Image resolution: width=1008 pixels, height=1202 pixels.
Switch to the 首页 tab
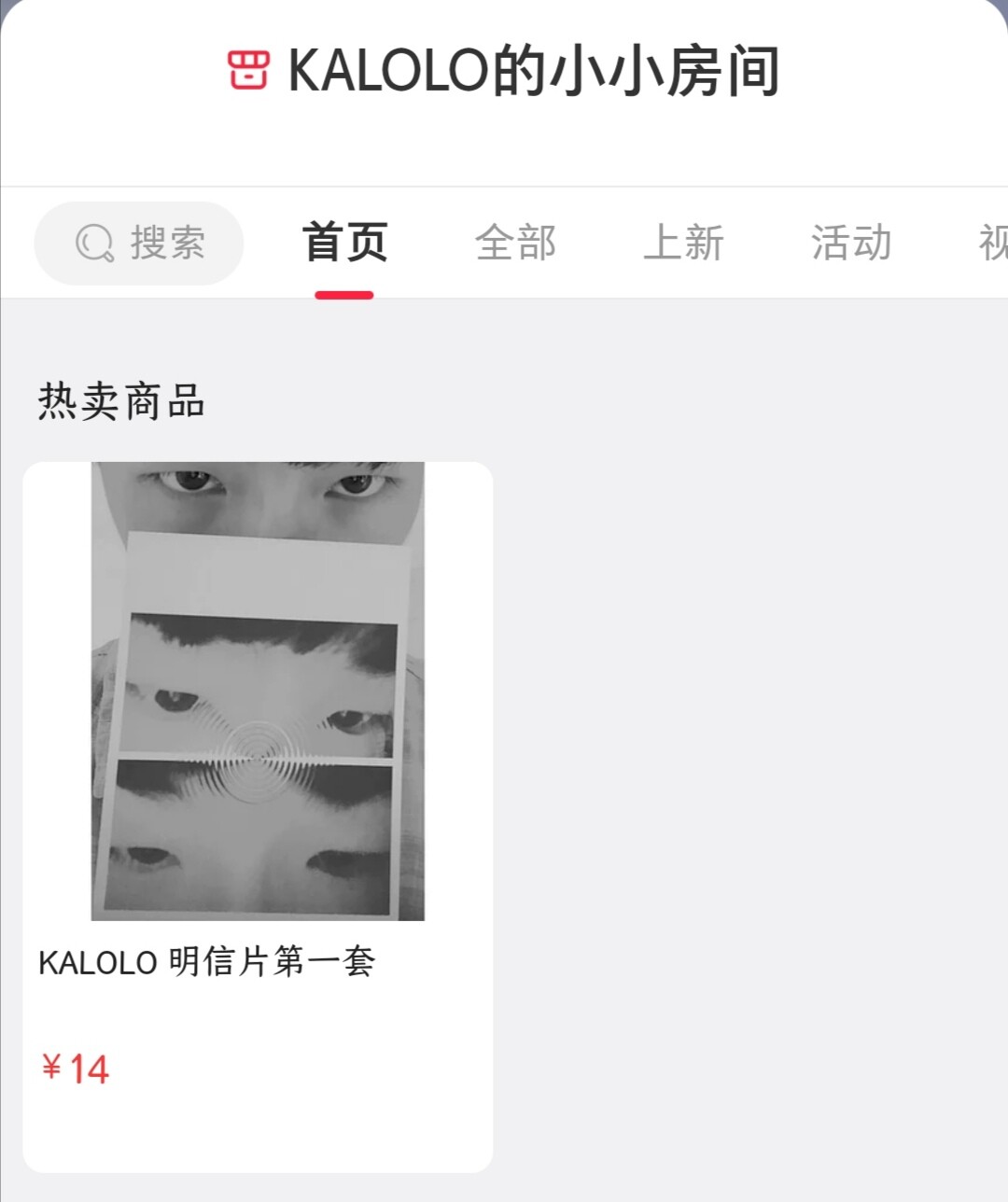[x=344, y=244]
